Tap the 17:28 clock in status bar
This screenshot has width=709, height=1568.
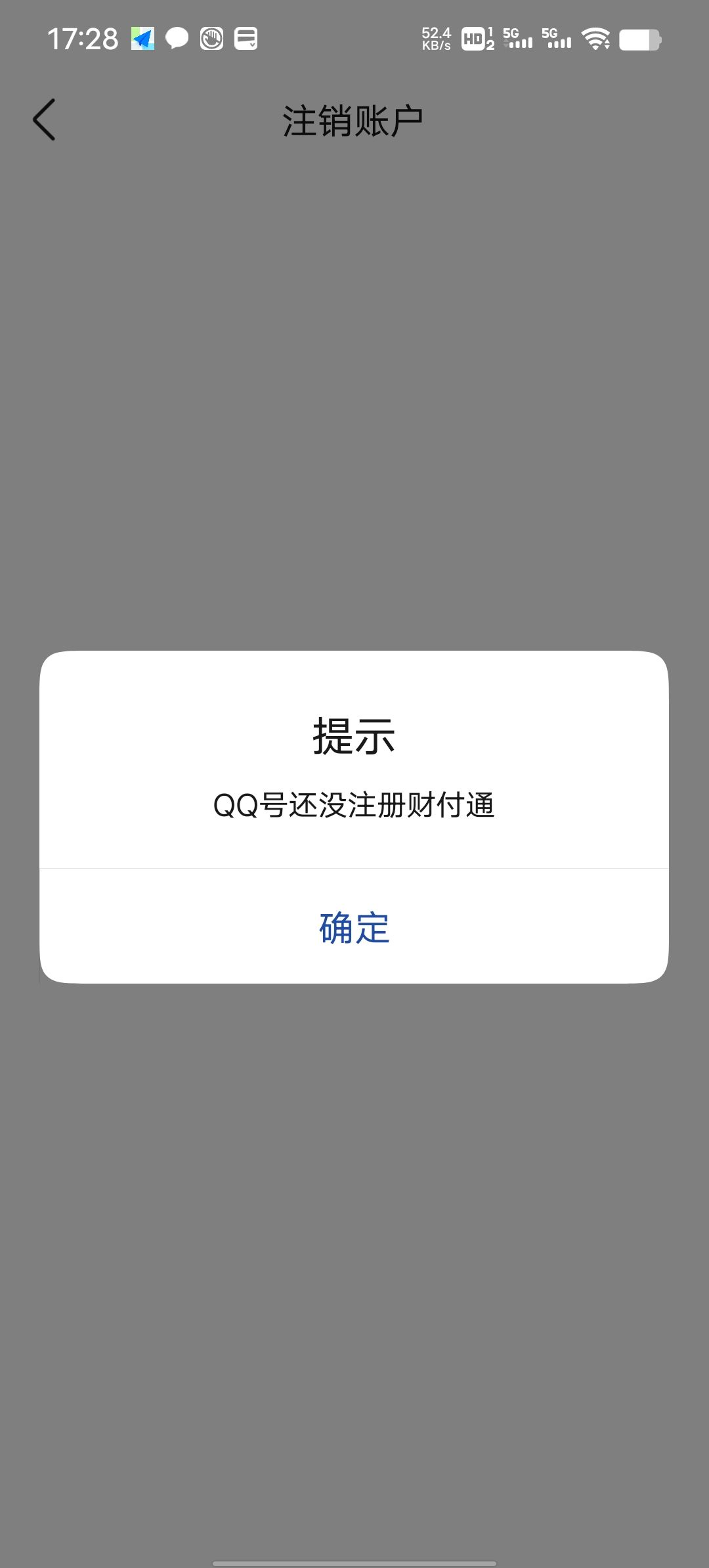tap(83, 39)
